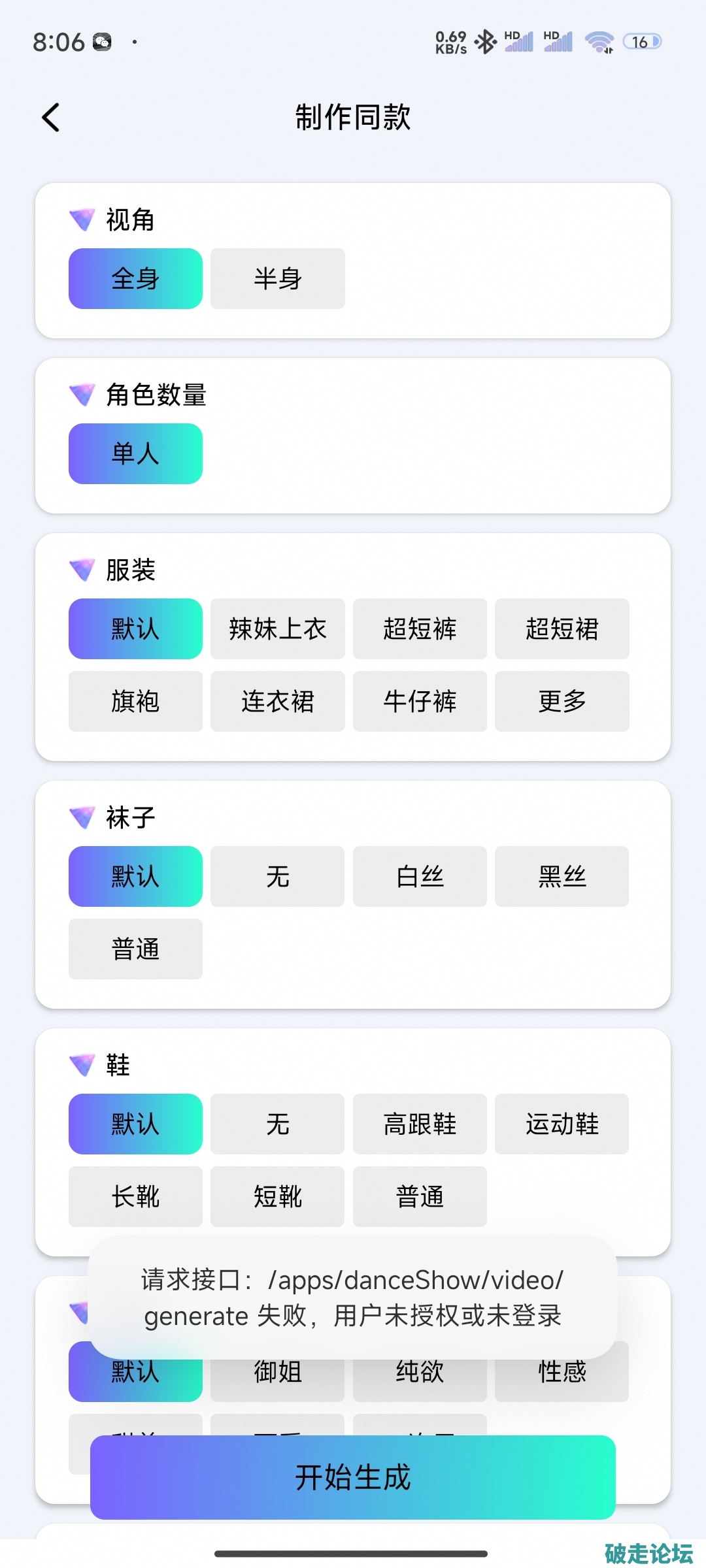Select 半身 view angle

pyautogui.click(x=278, y=278)
